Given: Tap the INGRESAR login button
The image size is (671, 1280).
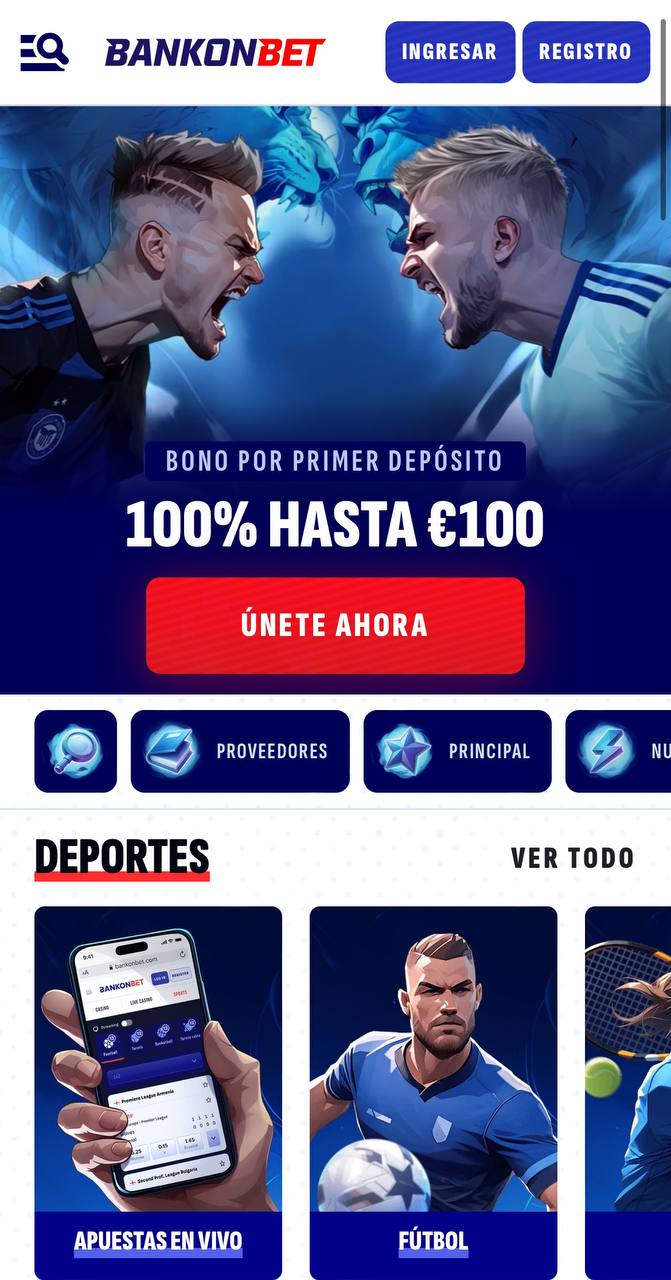Looking at the screenshot, I should [450, 52].
